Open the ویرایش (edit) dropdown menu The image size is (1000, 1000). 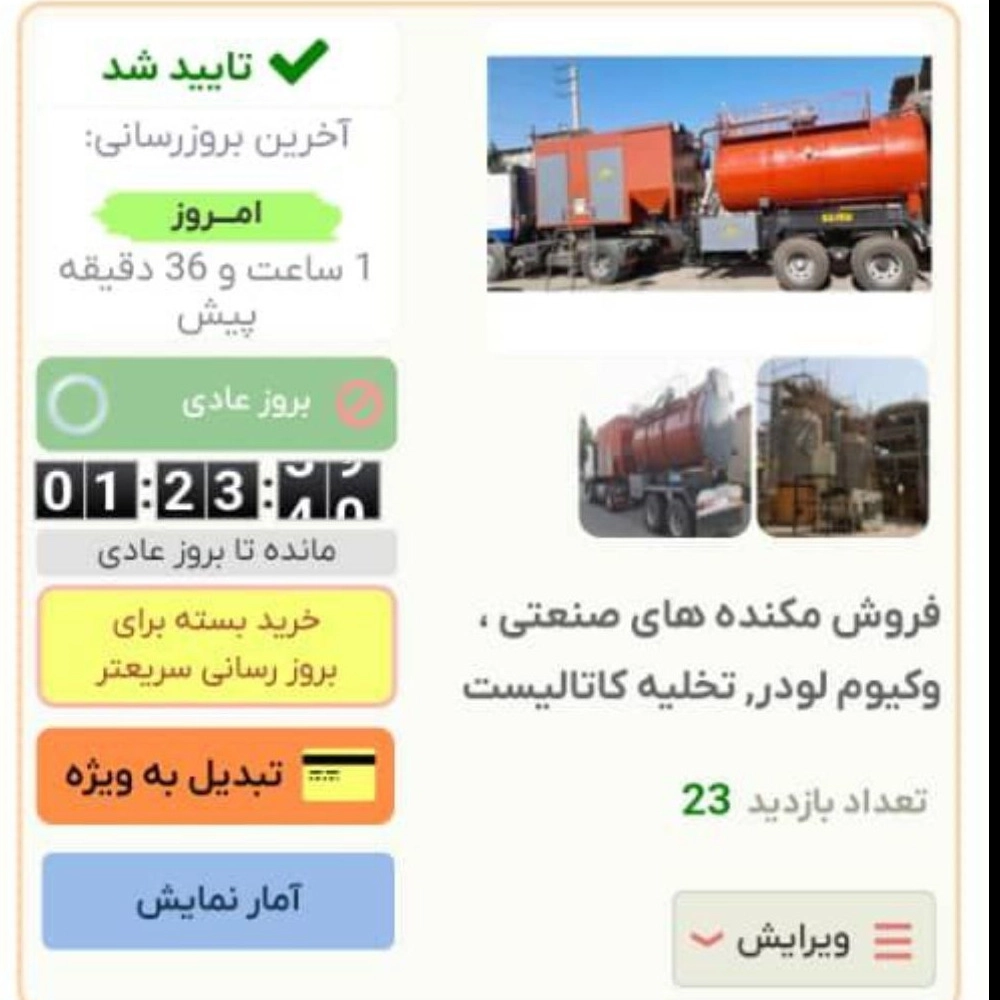804,940
